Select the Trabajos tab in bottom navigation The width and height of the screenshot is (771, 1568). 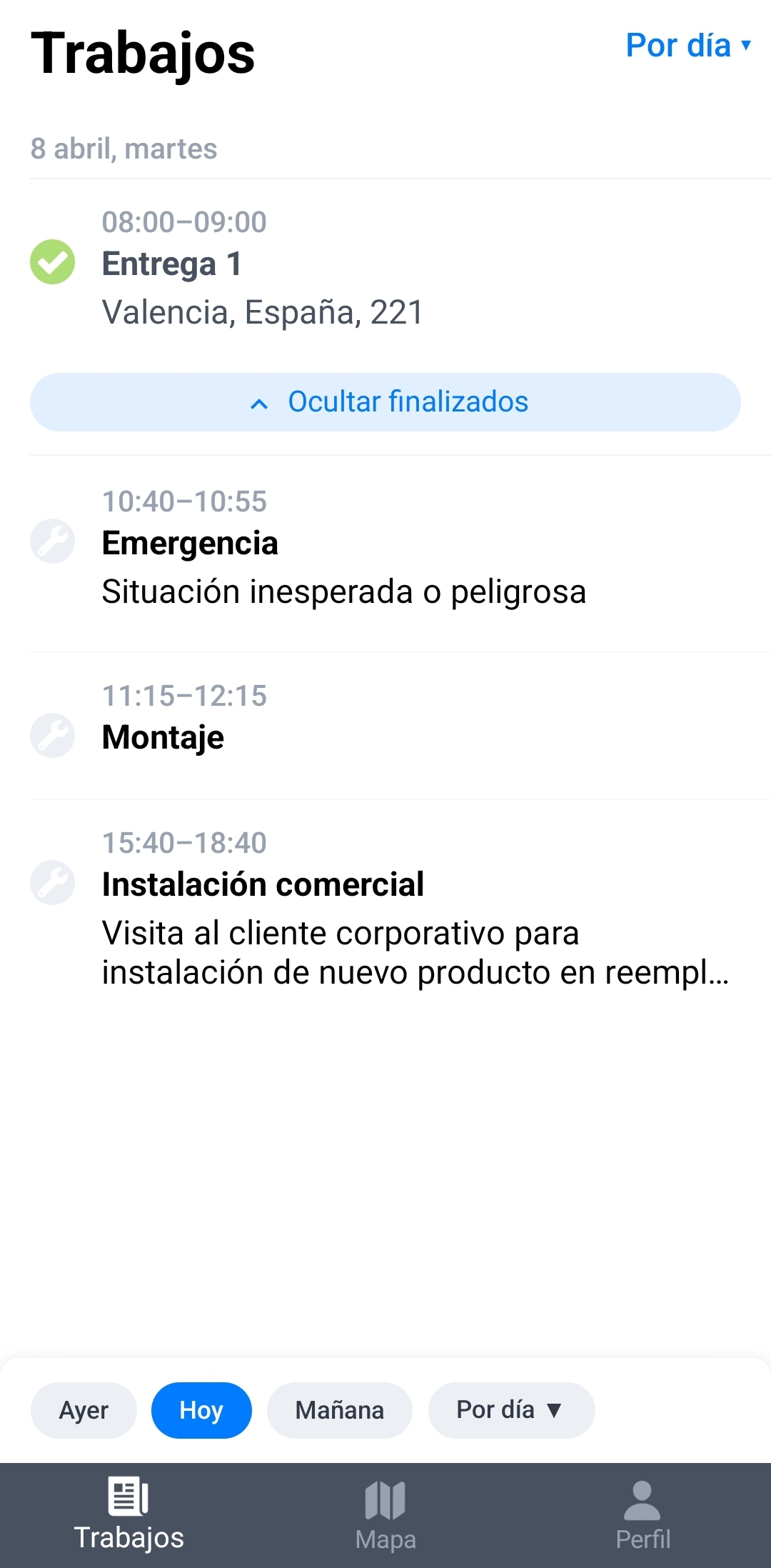coord(129,1514)
